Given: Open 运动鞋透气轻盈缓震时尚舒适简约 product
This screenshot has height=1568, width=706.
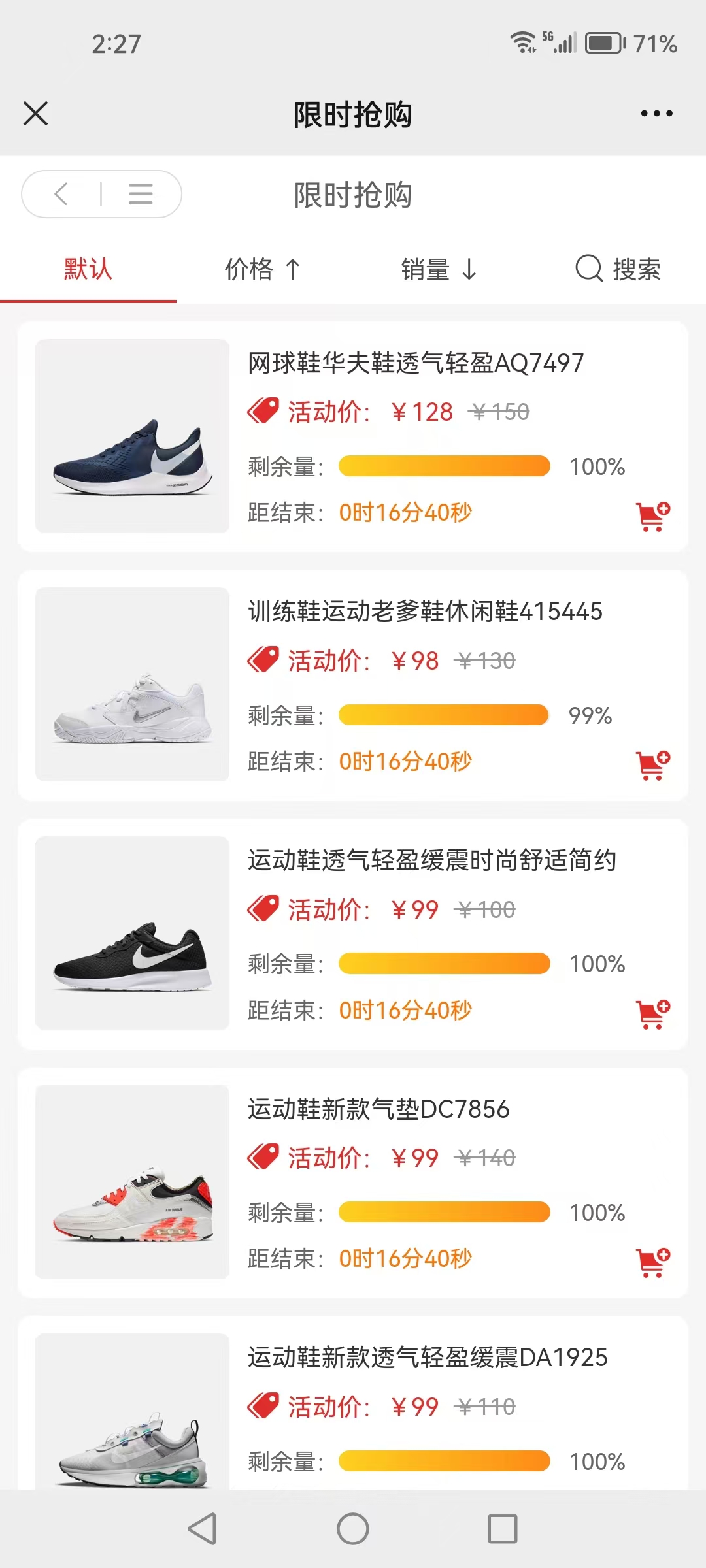Looking at the screenshot, I should click(431, 860).
